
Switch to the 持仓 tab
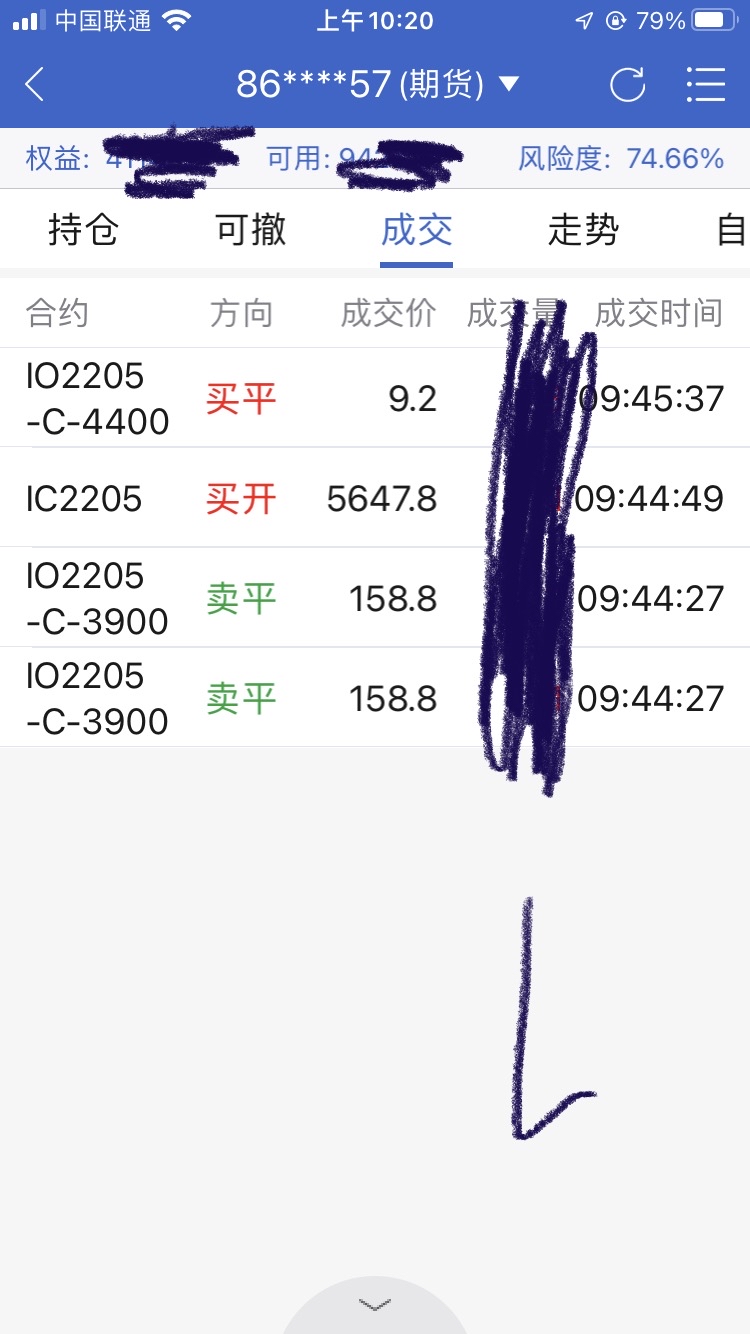click(83, 231)
